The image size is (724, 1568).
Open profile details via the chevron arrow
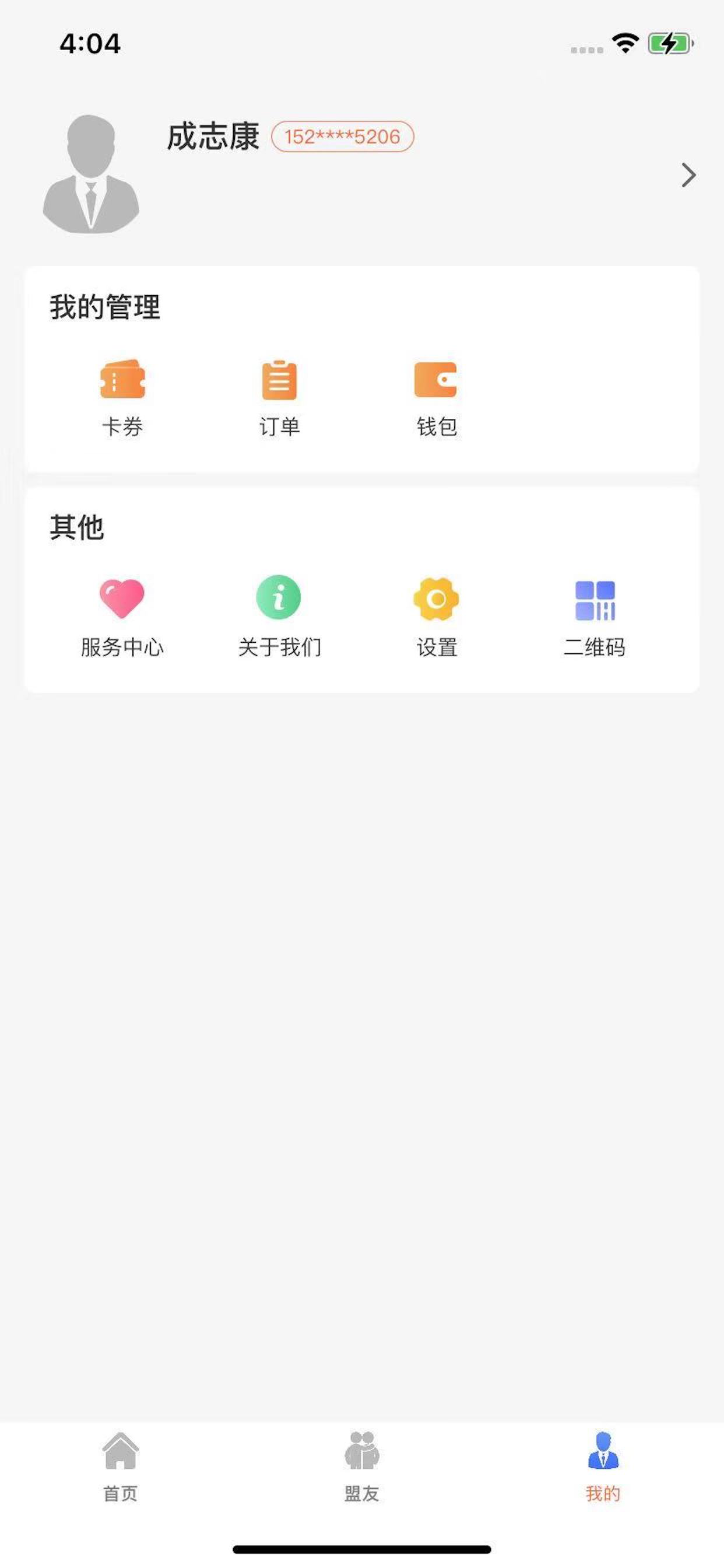[x=688, y=176]
